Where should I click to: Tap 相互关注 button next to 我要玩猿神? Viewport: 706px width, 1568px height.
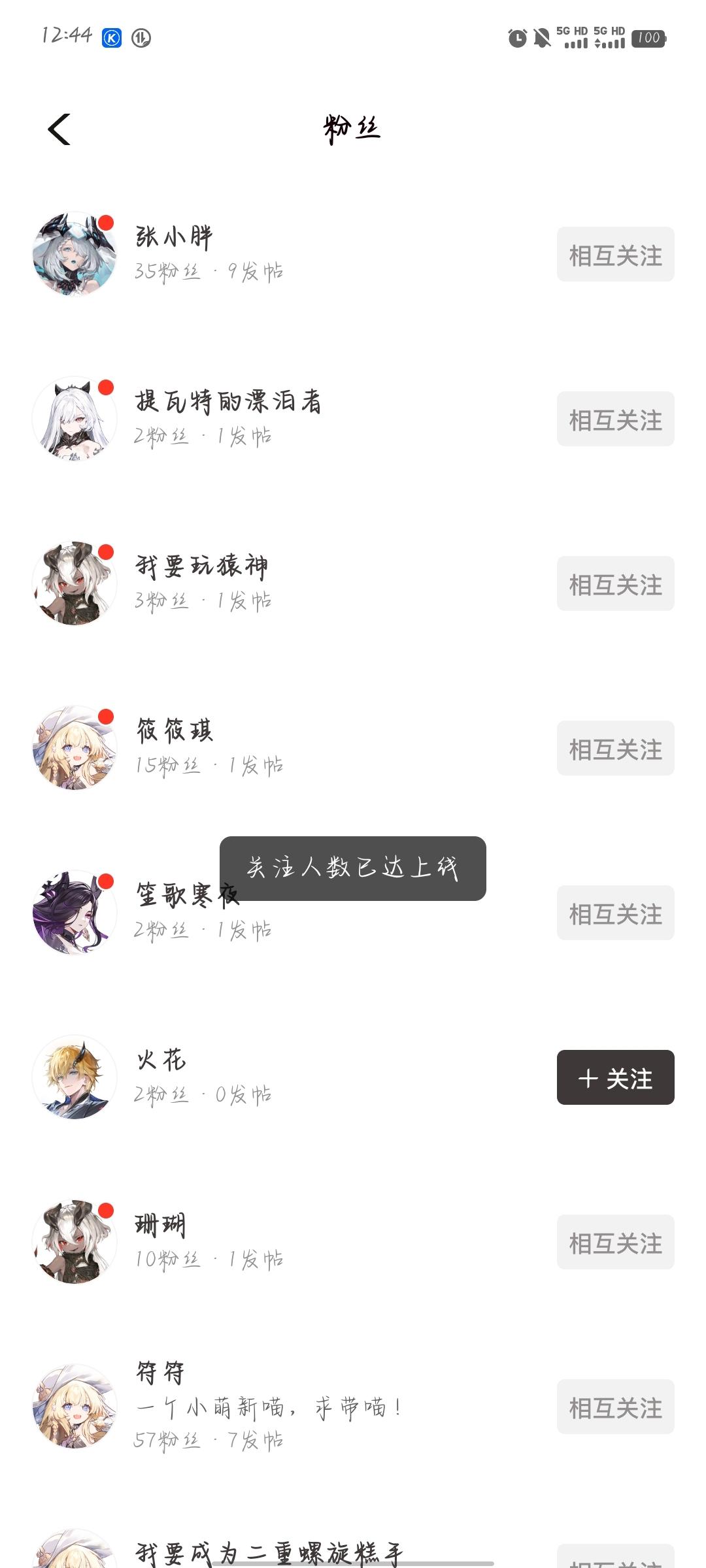[615, 584]
